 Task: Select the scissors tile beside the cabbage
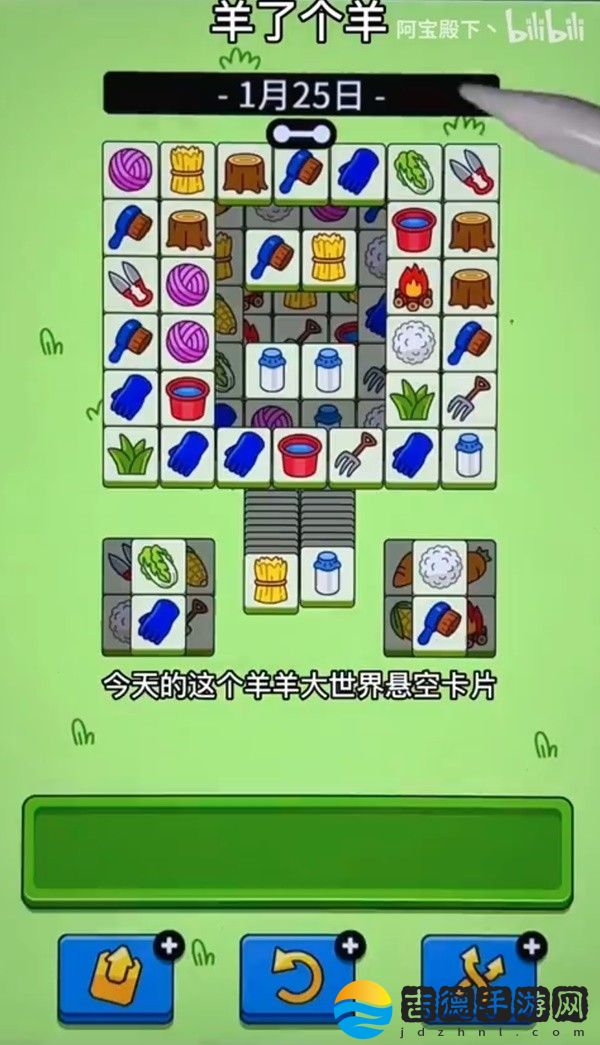[x=469, y=170]
